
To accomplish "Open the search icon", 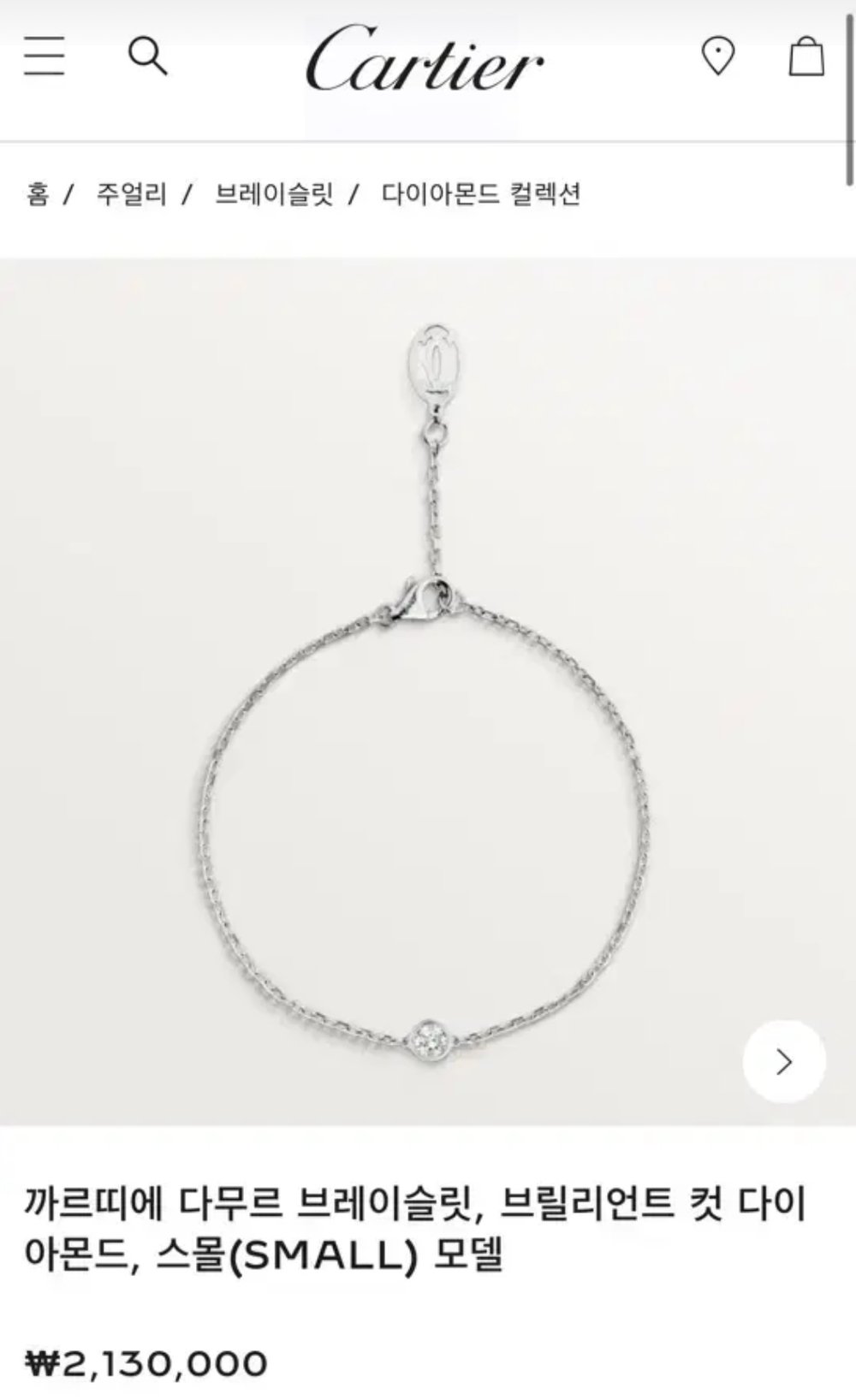I will click(147, 57).
